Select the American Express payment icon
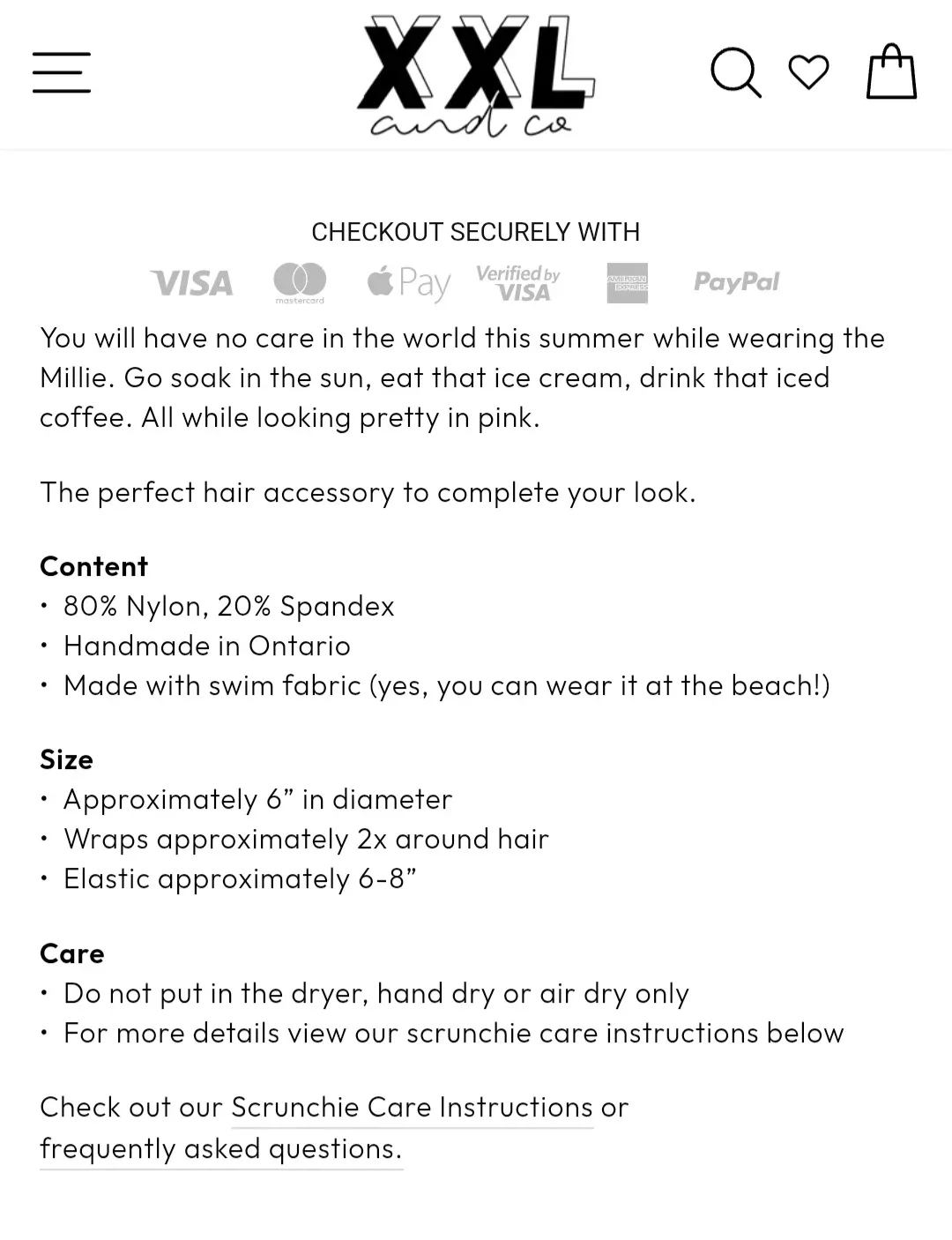This screenshot has width=952, height=1240. click(627, 282)
